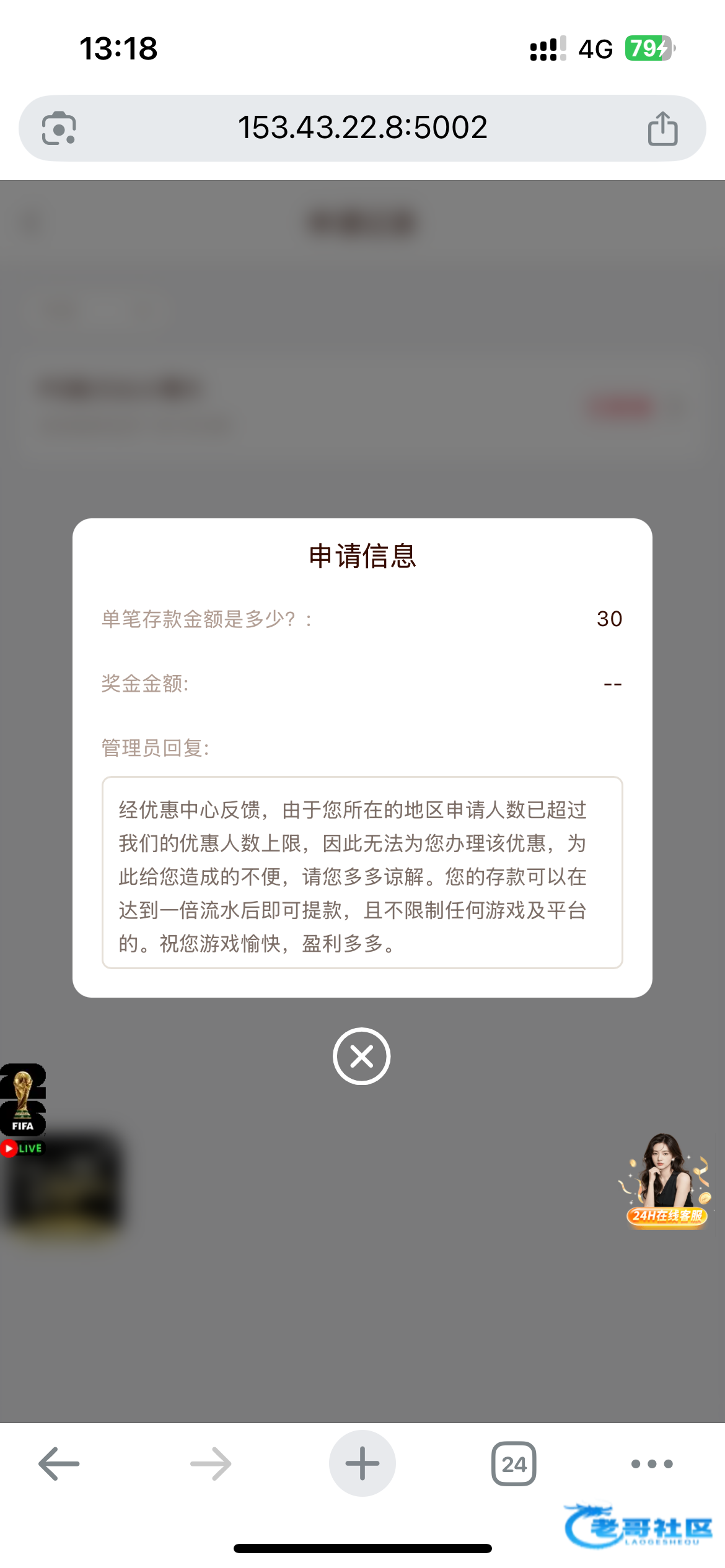Open the 24H在线客服 support chat
This screenshot has height=1568, width=725.
click(x=667, y=1180)
